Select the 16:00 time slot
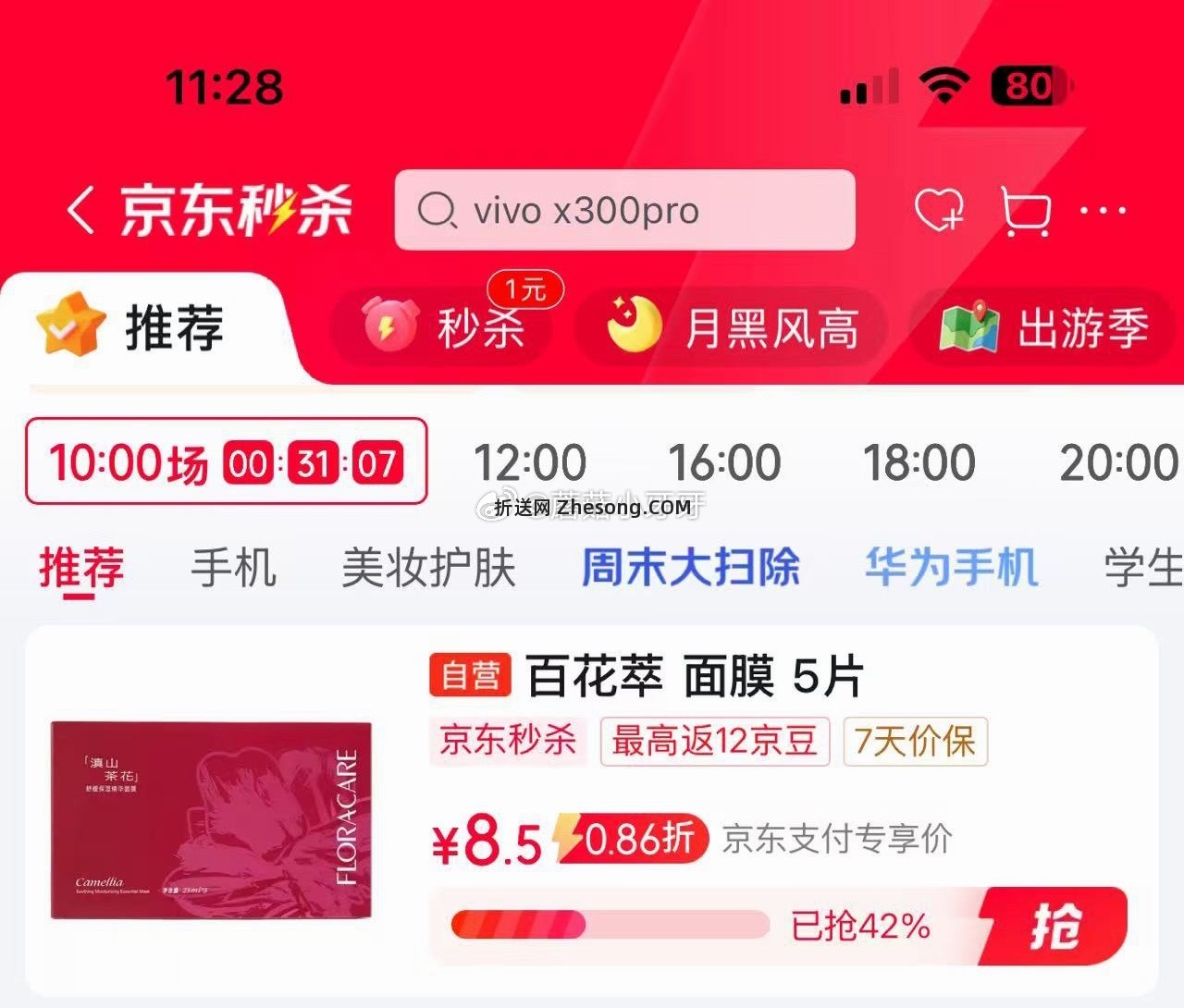 point(724,461)
